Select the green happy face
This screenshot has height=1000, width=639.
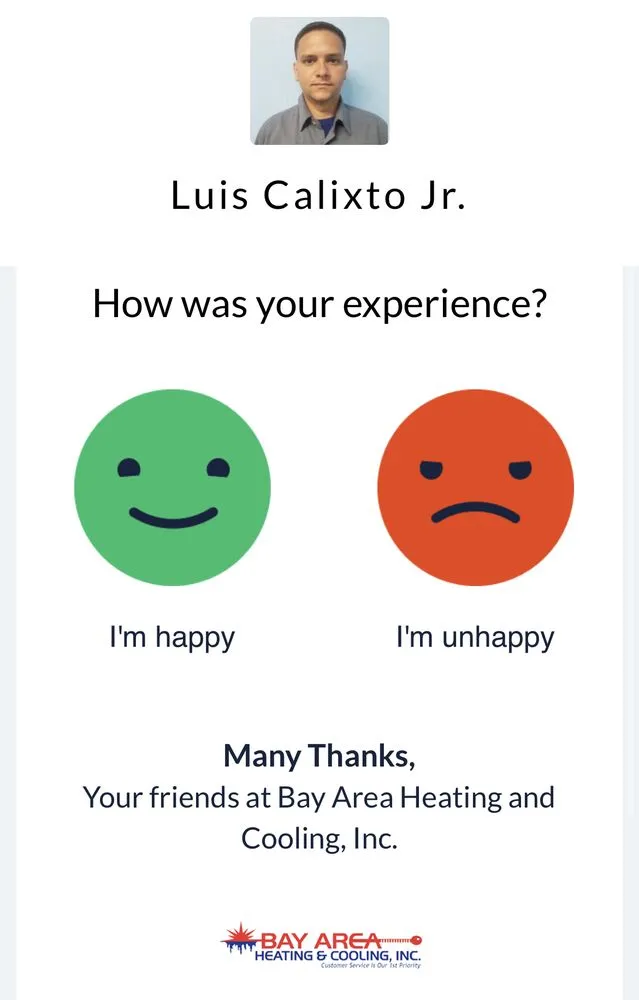172,487
